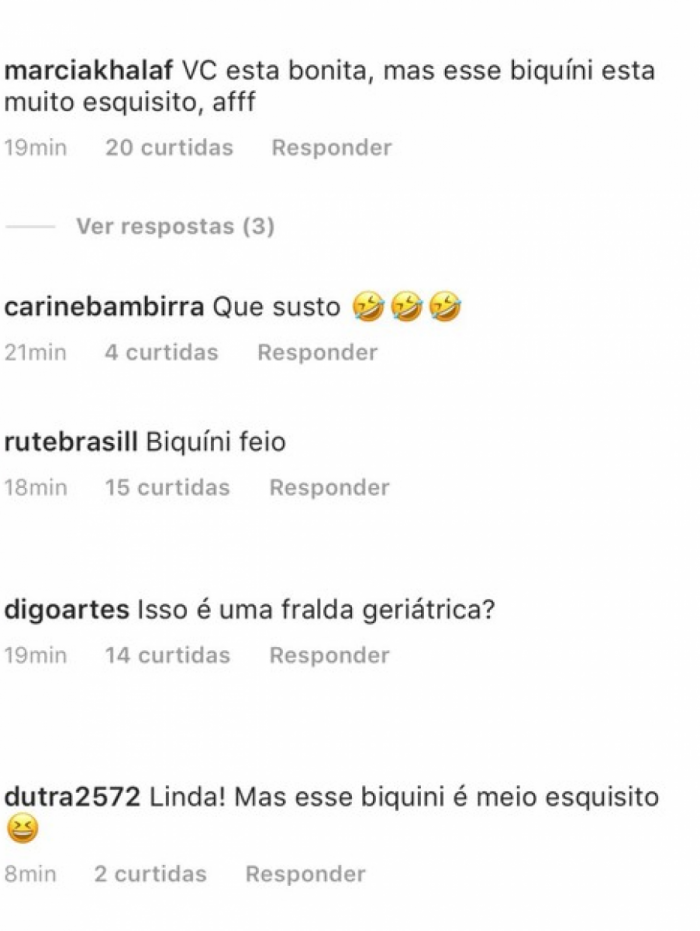Visit rutebrasill's profile

[x=71, y=442]
